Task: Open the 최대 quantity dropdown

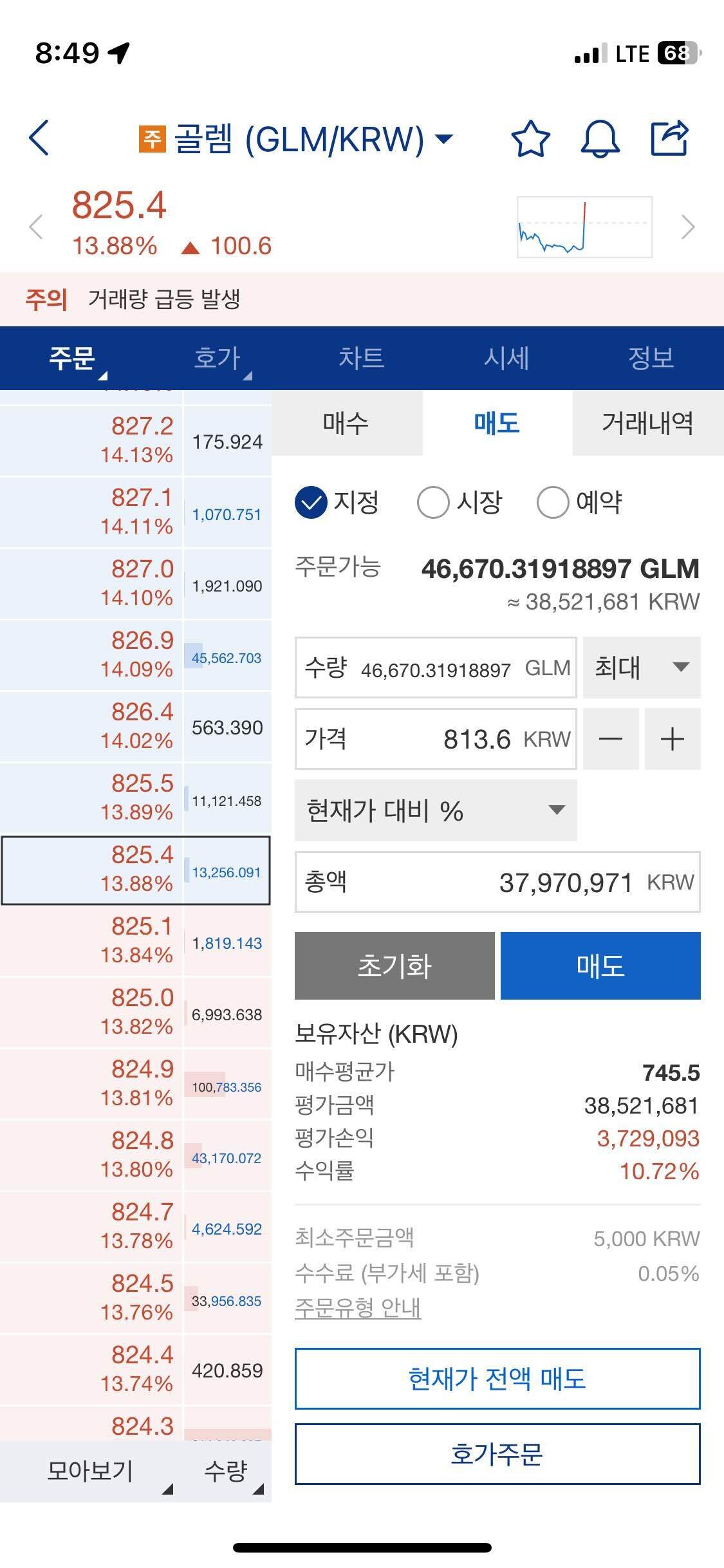Action: tap(640, 667)
